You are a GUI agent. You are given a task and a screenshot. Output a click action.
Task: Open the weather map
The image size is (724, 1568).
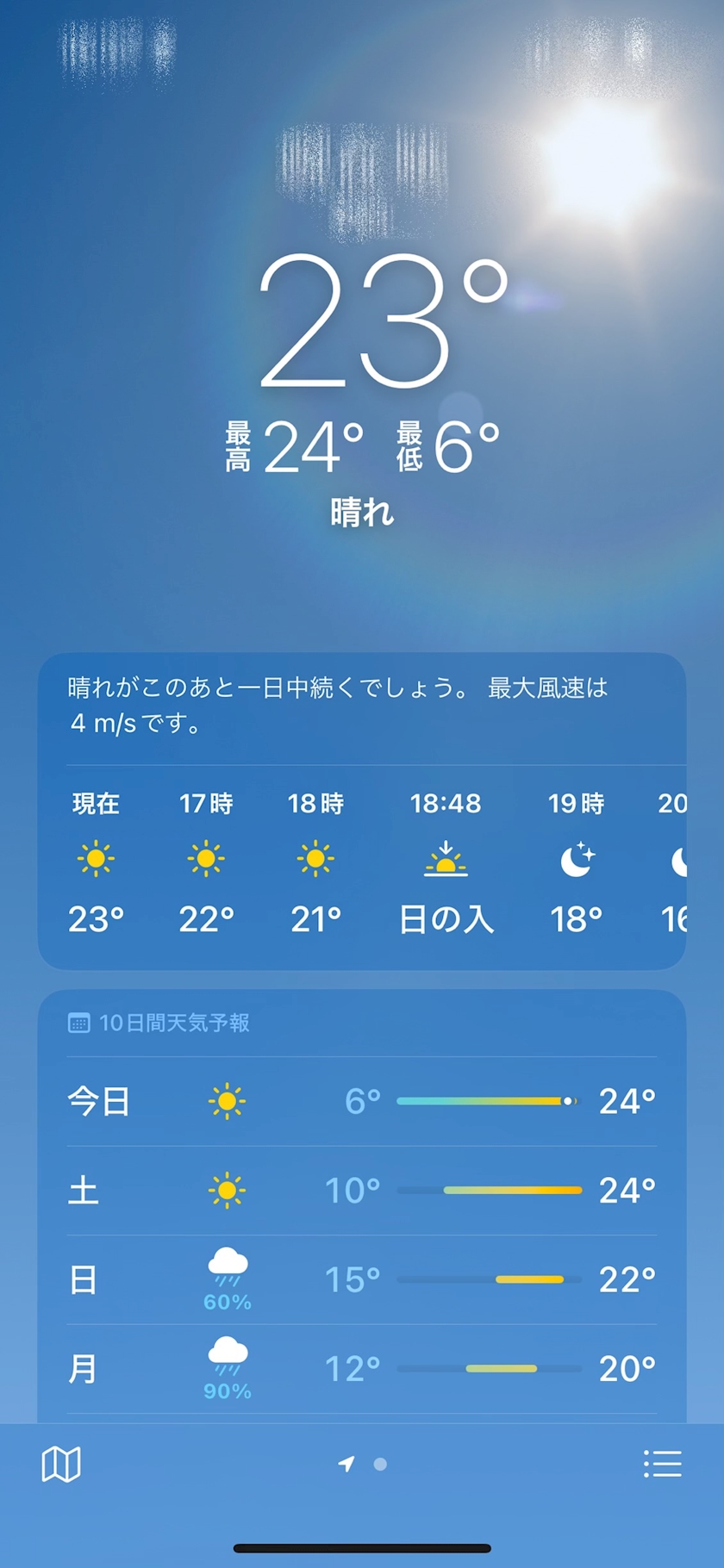pyautogui.click(x=61, y=1464)
